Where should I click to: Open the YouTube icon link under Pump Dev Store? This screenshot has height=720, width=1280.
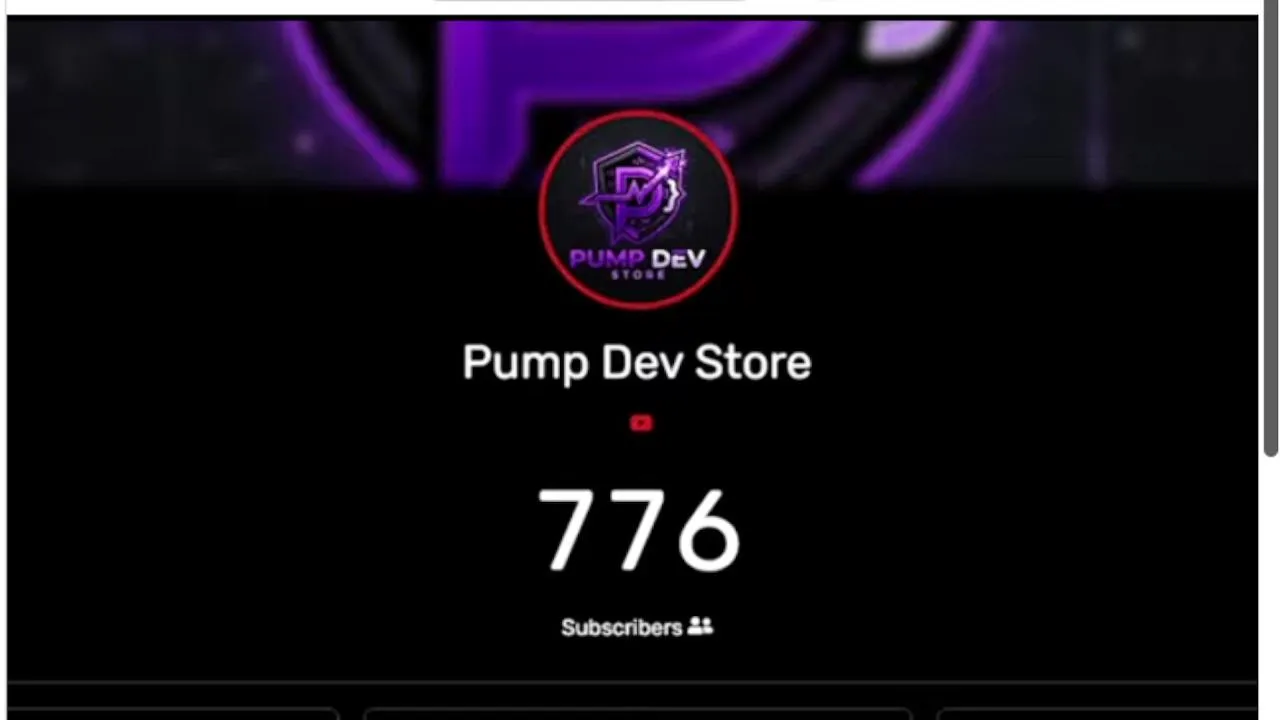click(x=641, y=423)
